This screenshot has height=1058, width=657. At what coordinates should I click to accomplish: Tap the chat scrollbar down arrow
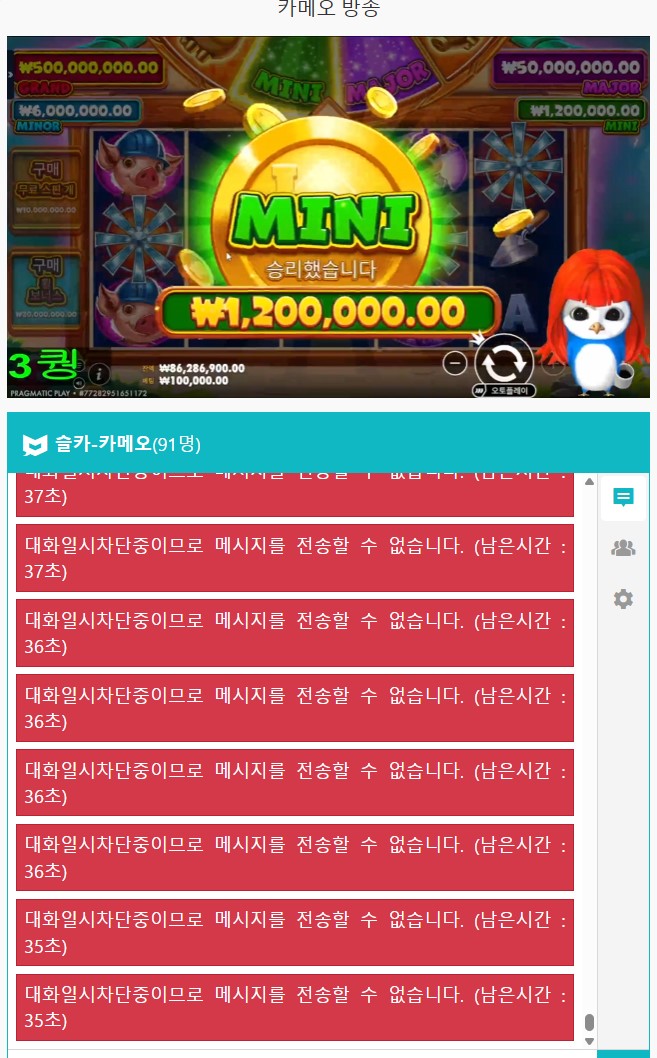[x=590, y=1041]
